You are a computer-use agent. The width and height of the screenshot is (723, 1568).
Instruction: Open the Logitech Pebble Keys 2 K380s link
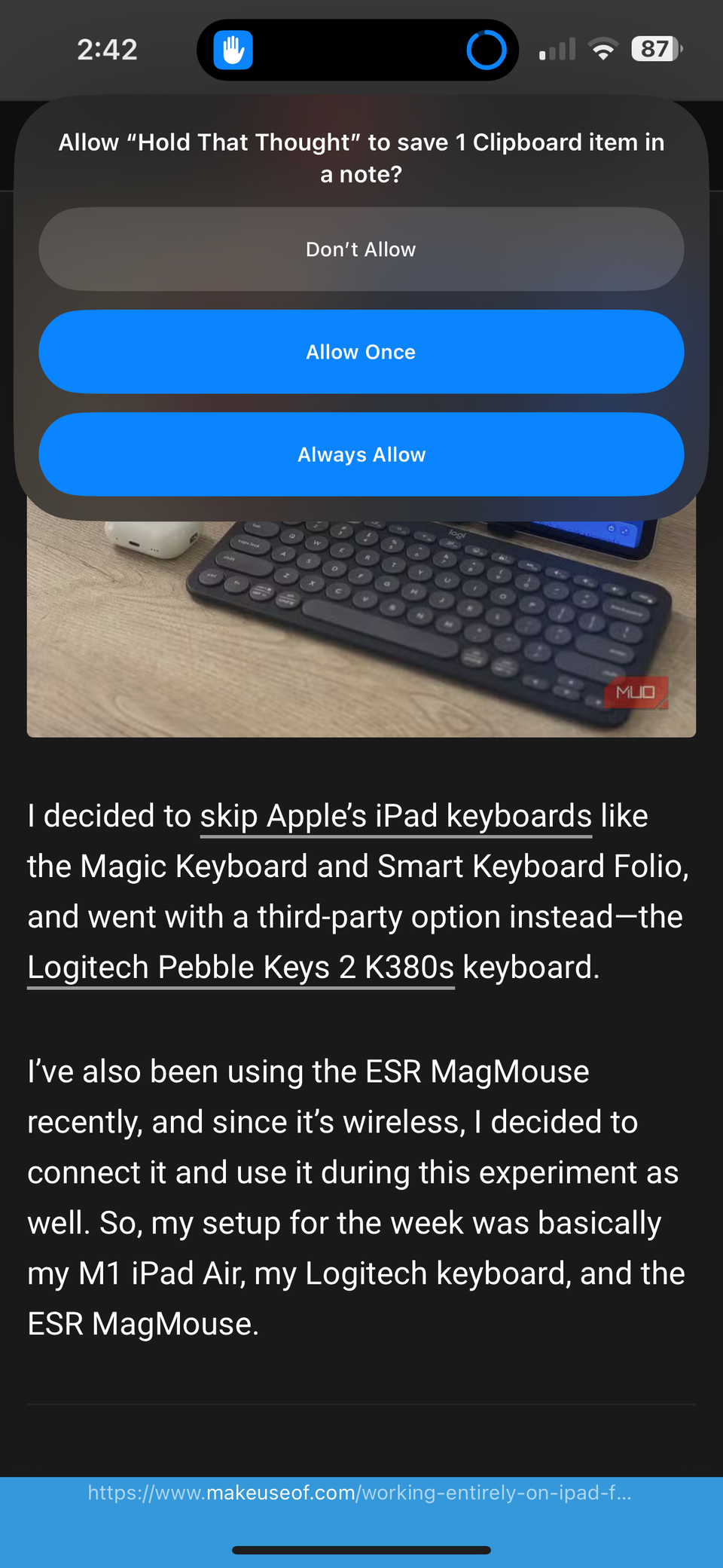point(241,967)
